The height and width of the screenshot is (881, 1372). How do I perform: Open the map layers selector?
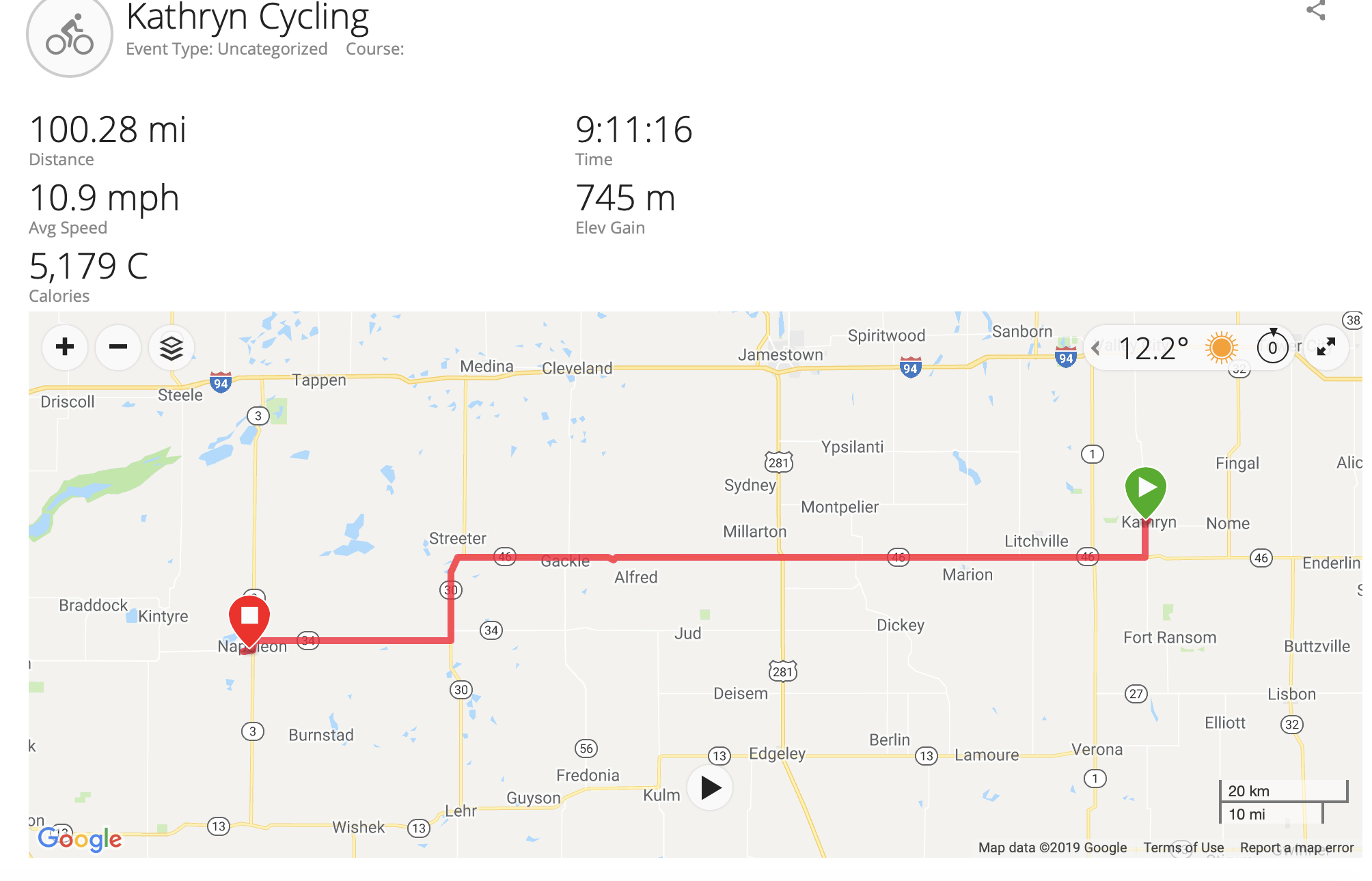pos(171,348)
